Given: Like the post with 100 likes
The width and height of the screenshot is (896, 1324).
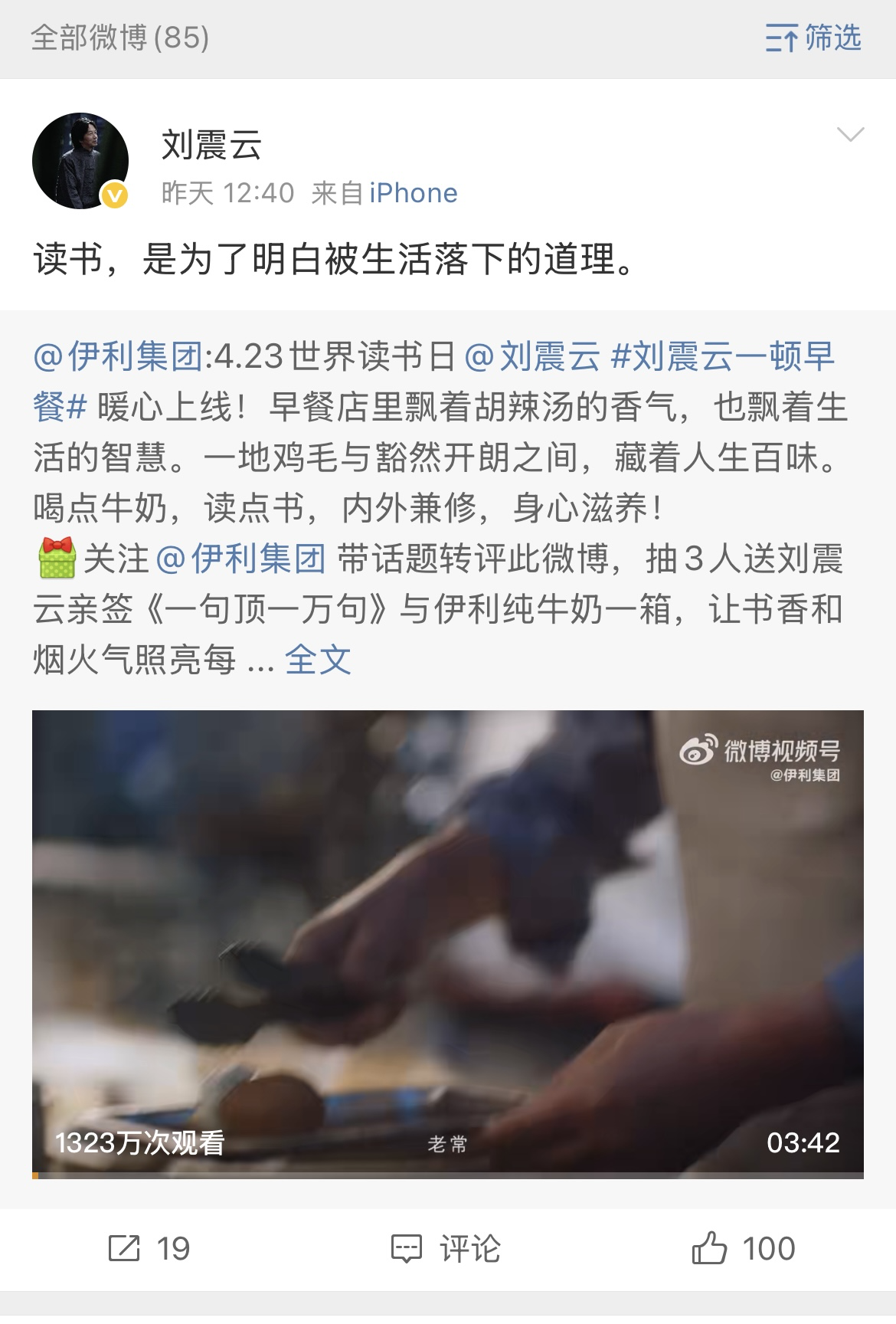Looking at the screenshot, I should (743, 1249).
